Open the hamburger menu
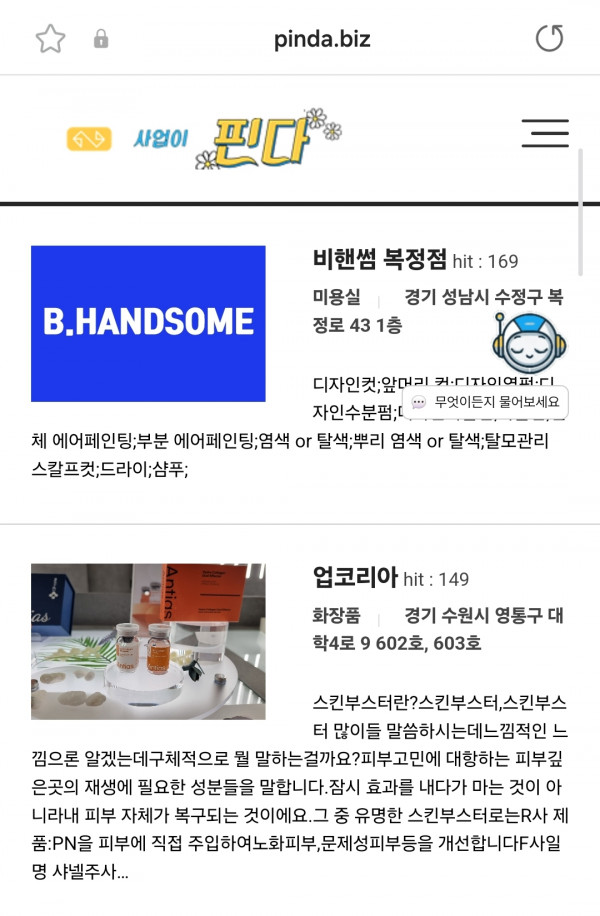The image size is (600, 916). pos(545,133)
